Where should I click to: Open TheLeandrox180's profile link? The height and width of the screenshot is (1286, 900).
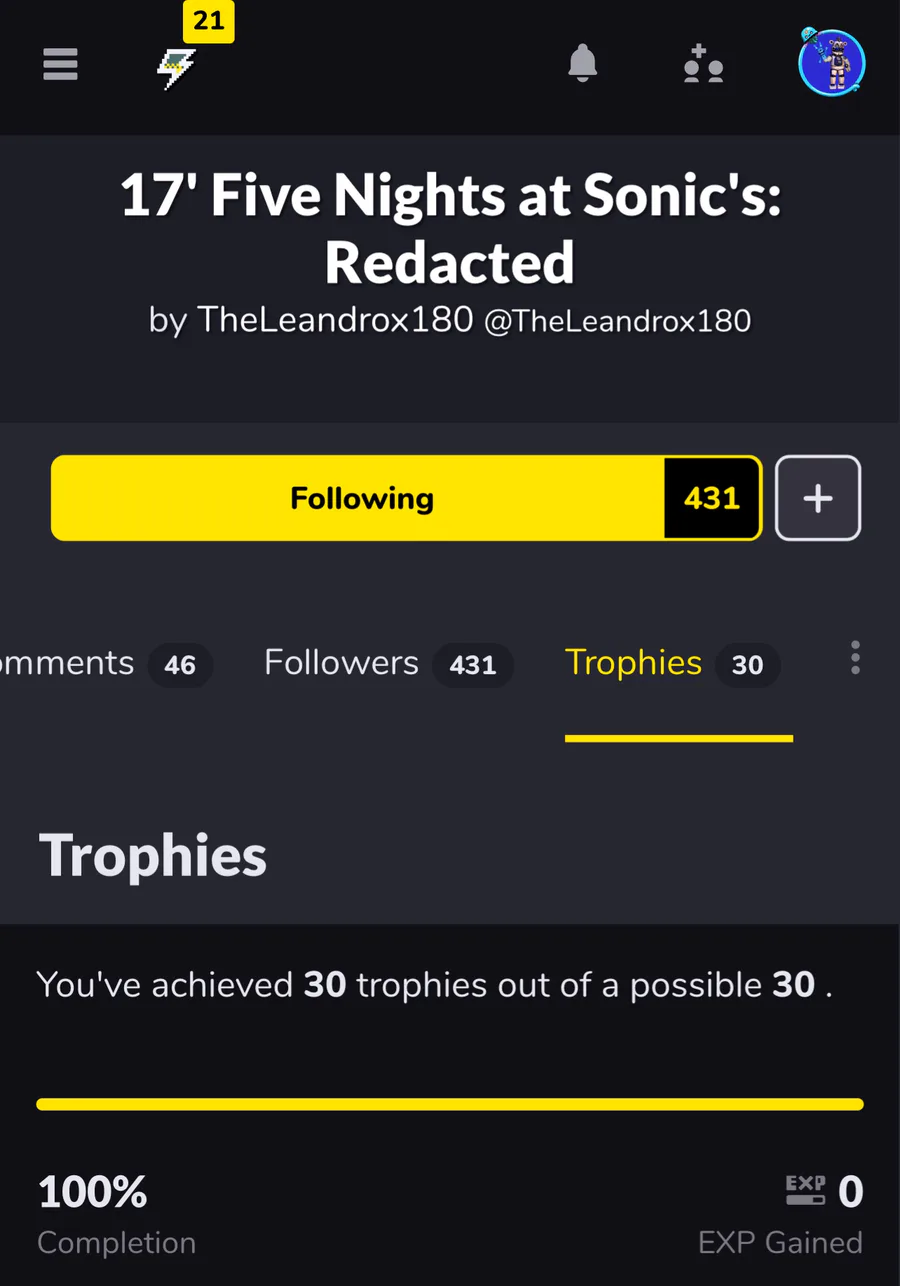coord(335,320)
